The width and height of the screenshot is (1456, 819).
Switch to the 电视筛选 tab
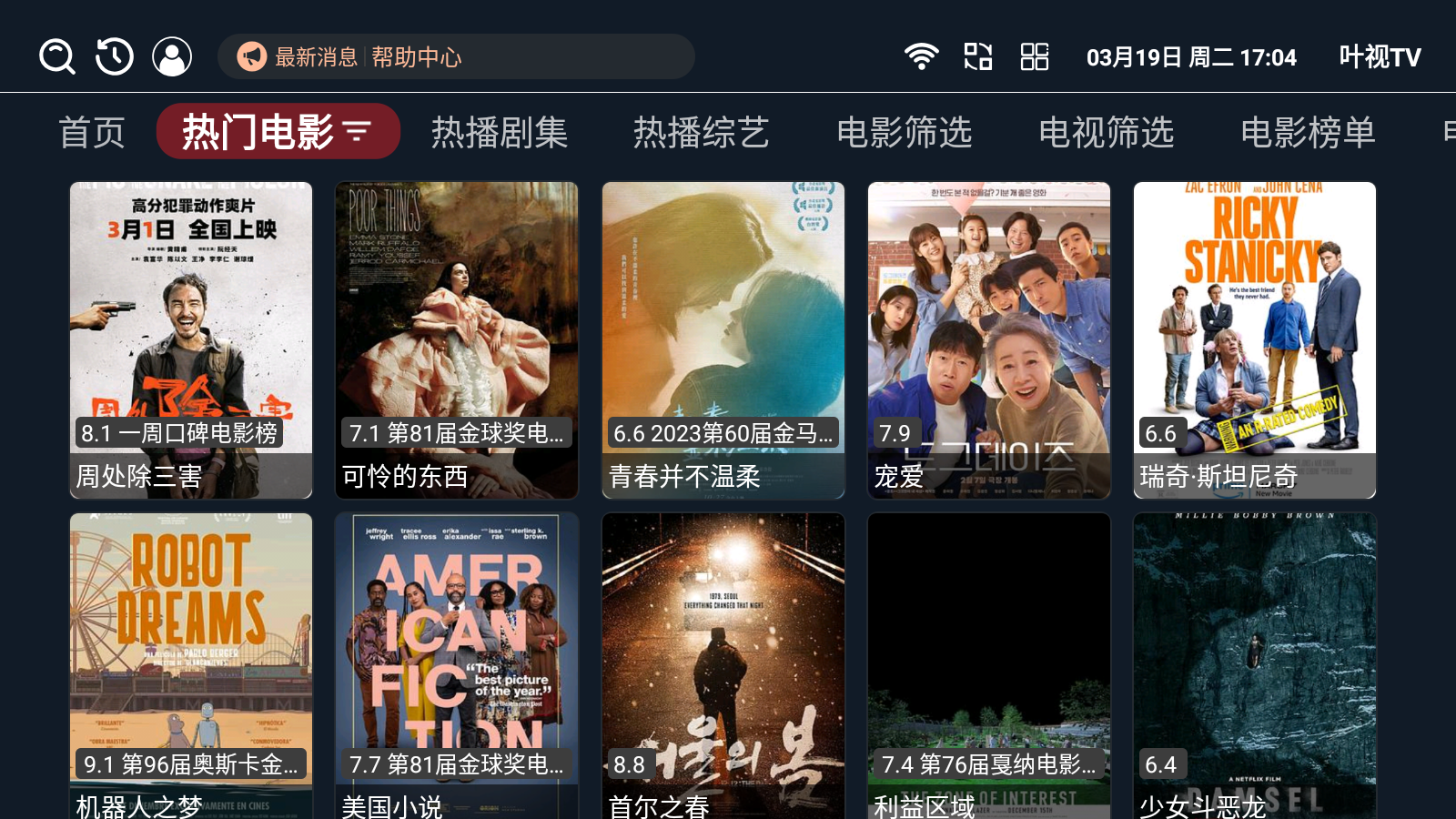tap(1106, 132)
